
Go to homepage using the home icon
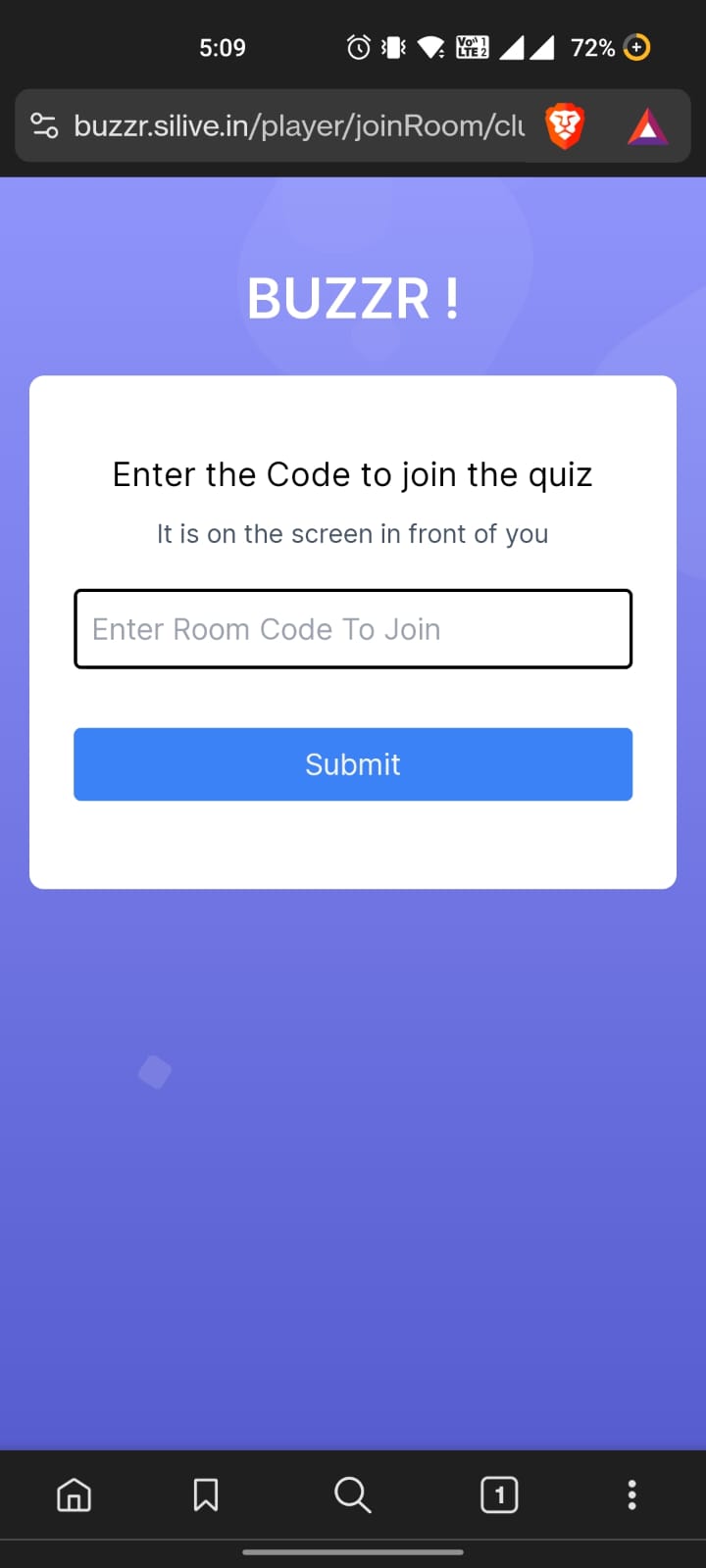pyautogui.click(x=74, y=1494)
